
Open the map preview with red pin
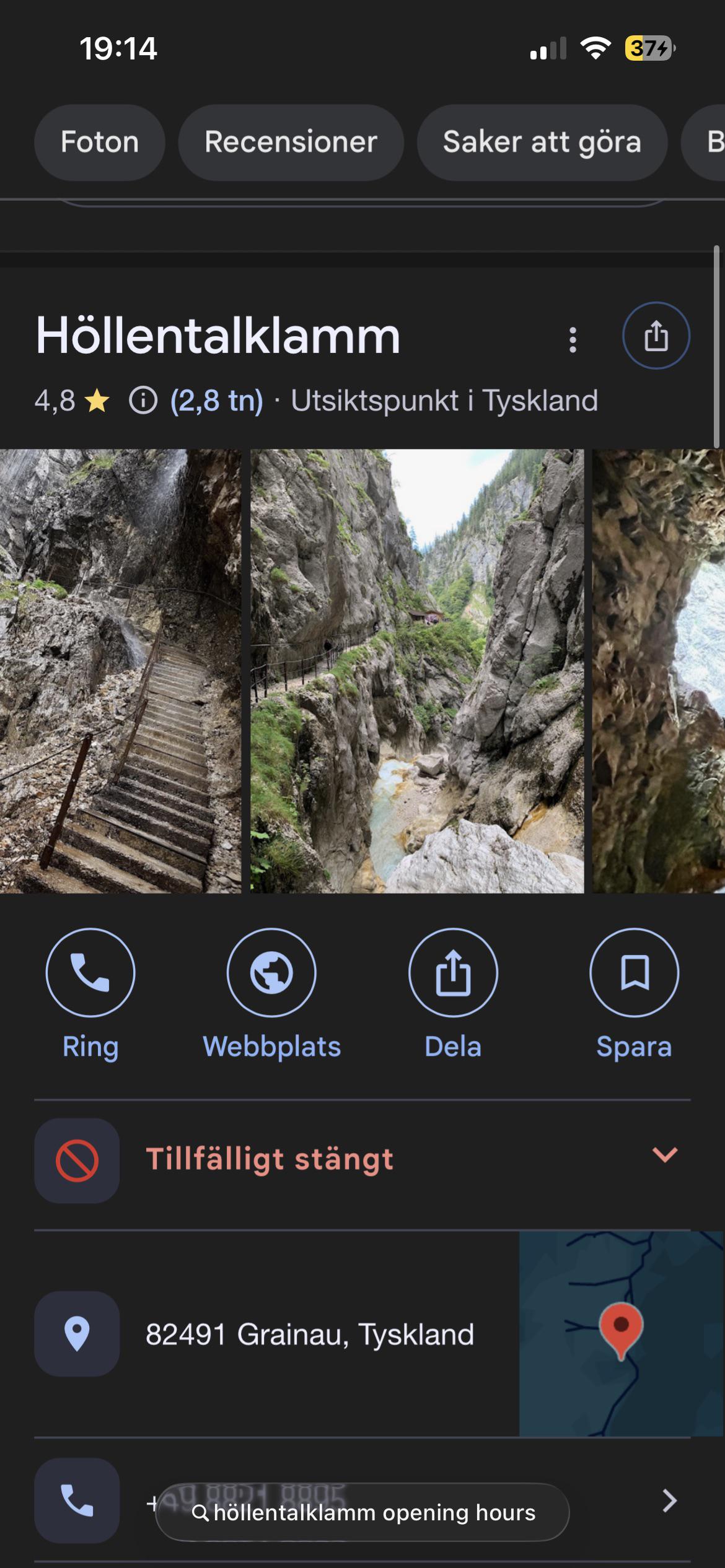tap(621, 1334)
